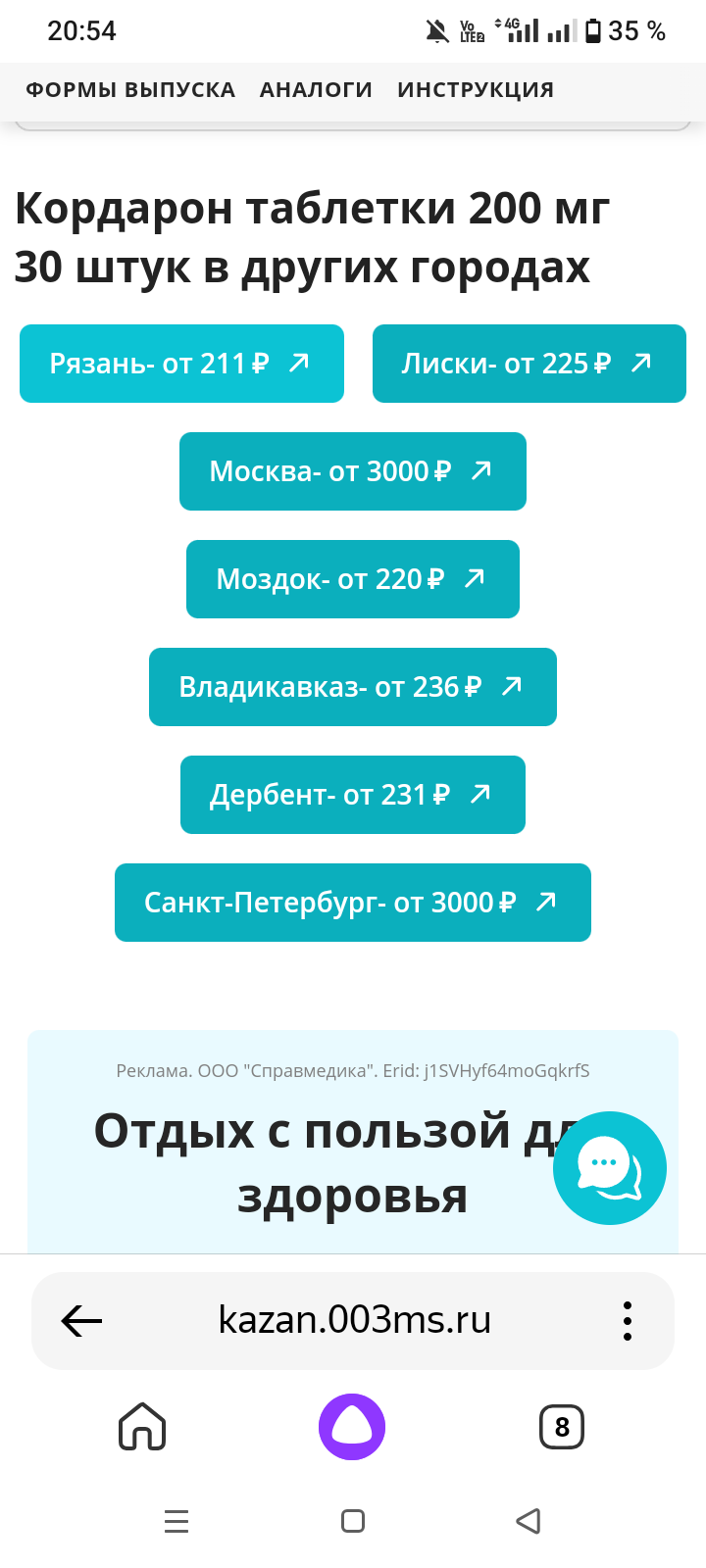Tap the Дербент city button
This screenshot has width=706, height=1568.
[352, 795]
